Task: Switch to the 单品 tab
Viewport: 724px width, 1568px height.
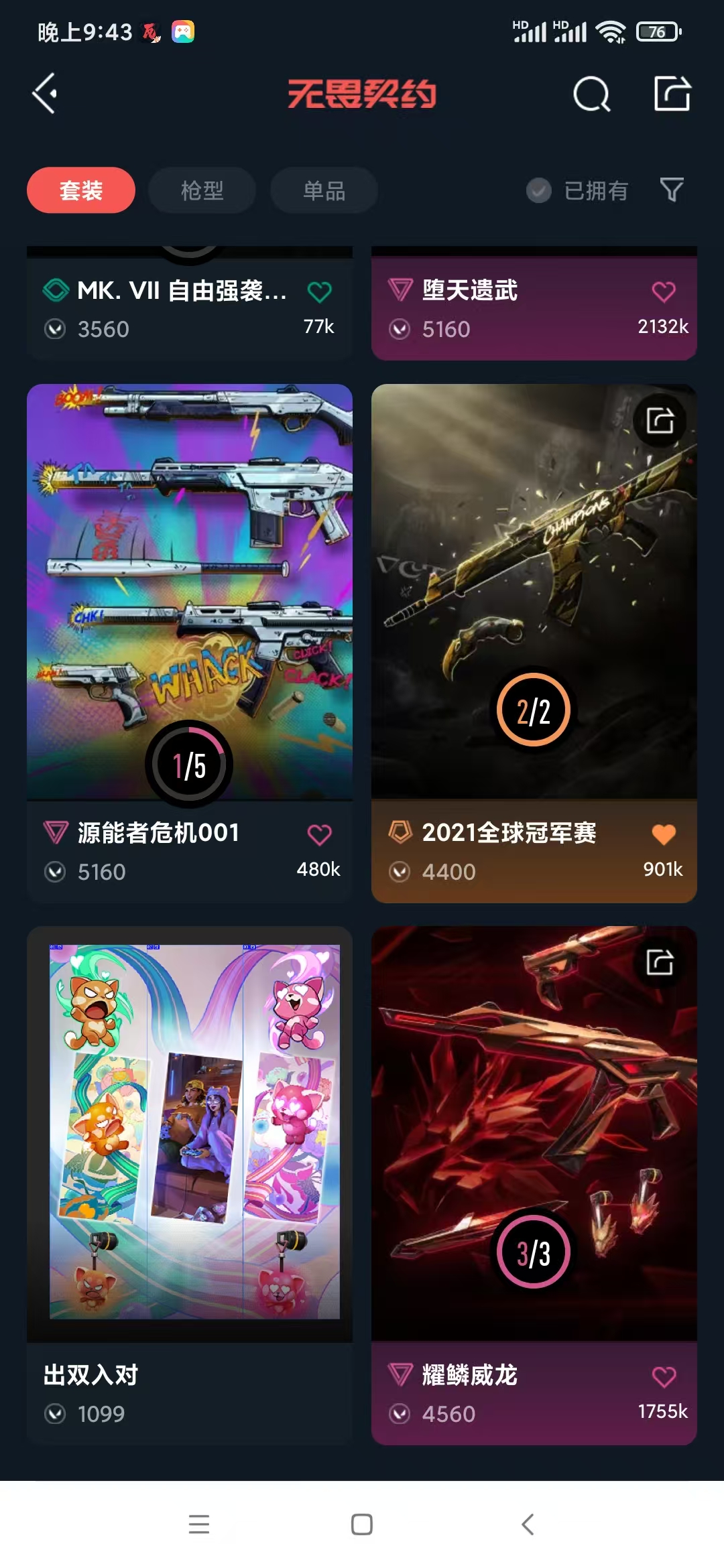Action: [324, 190]
